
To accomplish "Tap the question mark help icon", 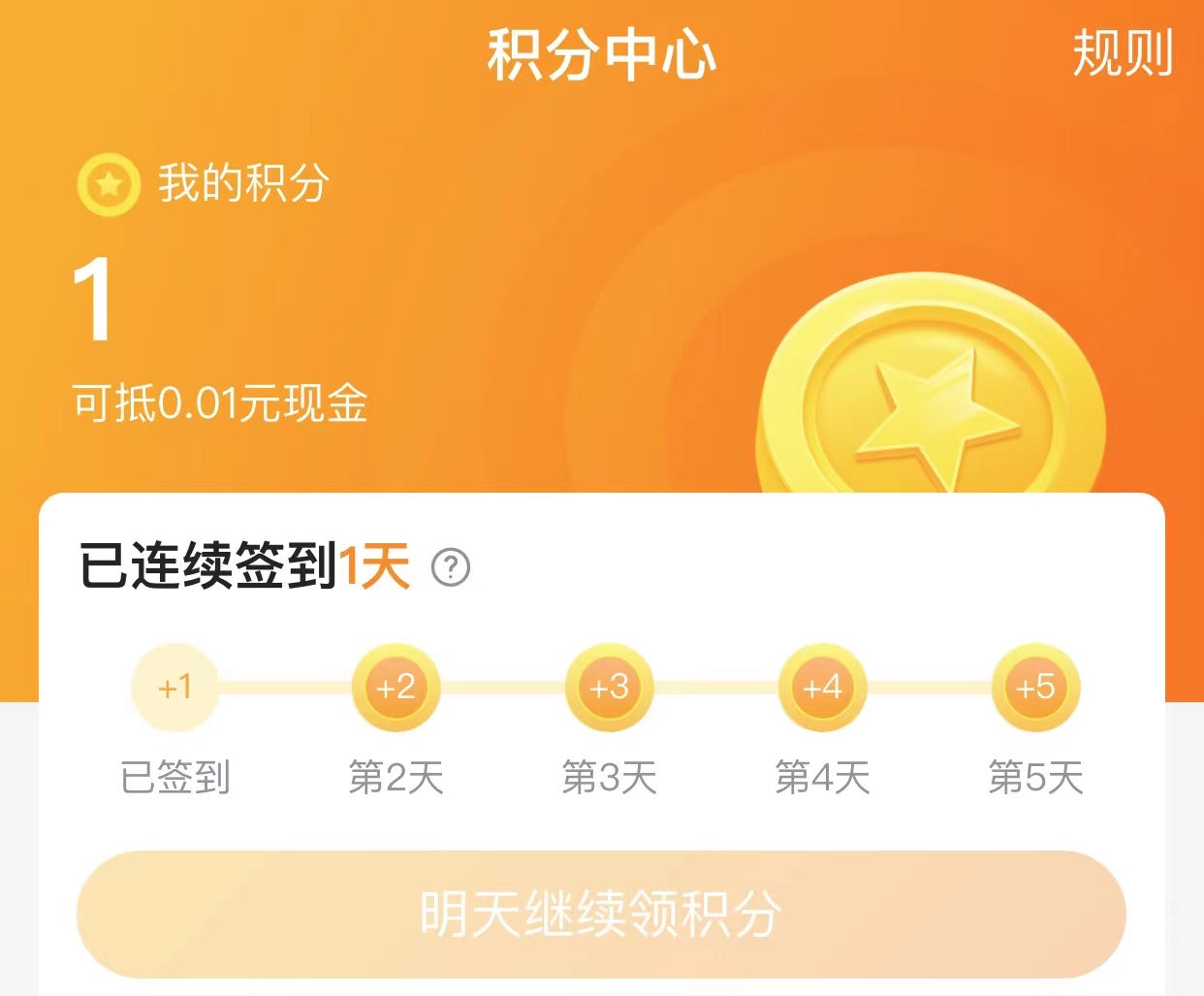I will (x=451, y=566).
